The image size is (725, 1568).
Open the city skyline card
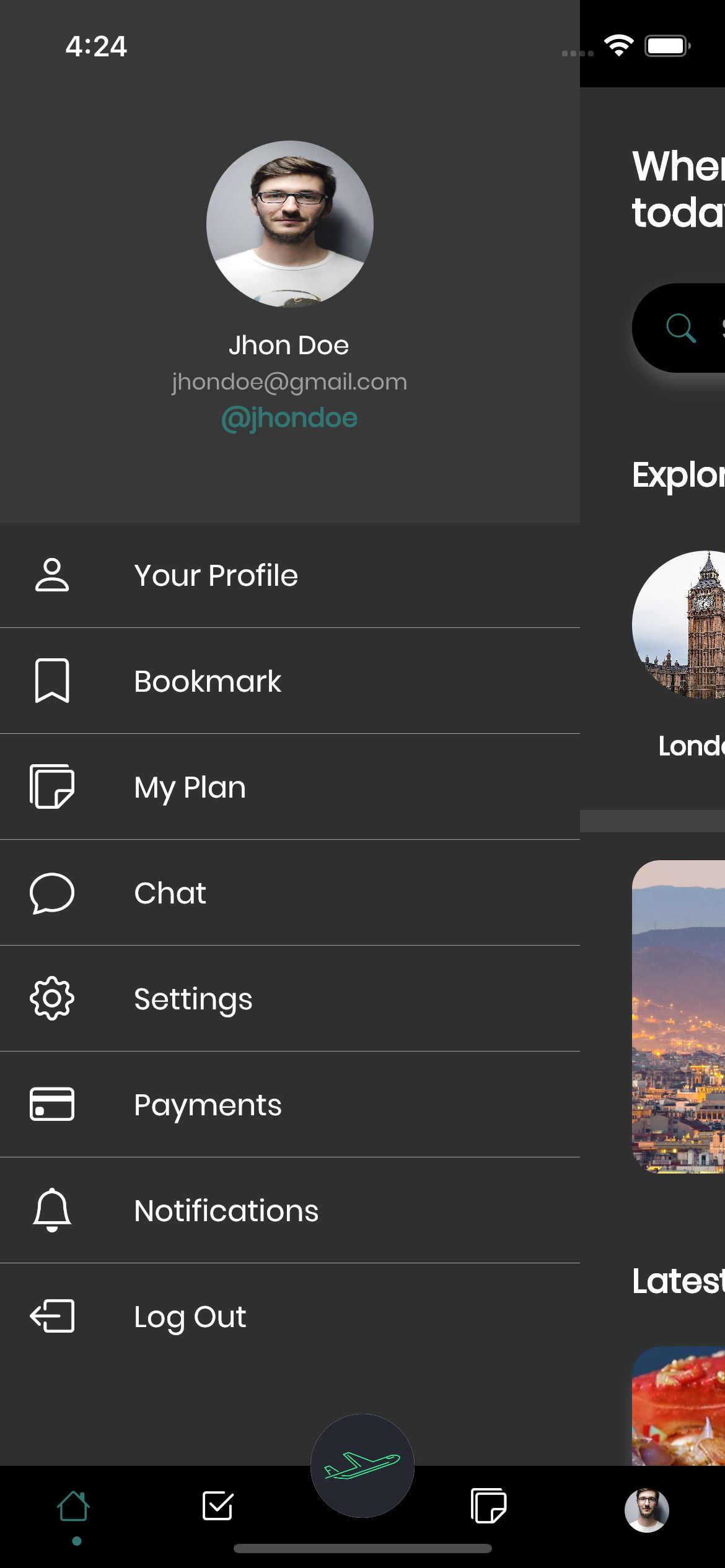(x=679, y=1016)
